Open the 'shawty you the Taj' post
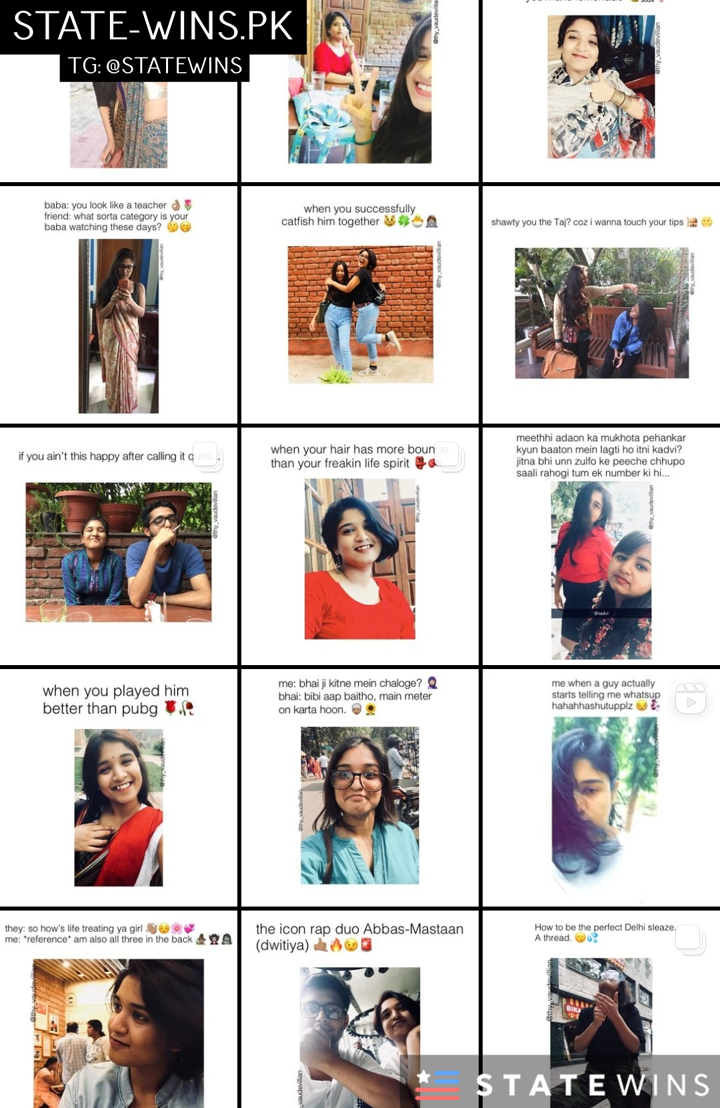The height and width of the screenshot is (1108, 720). point(601,305)
